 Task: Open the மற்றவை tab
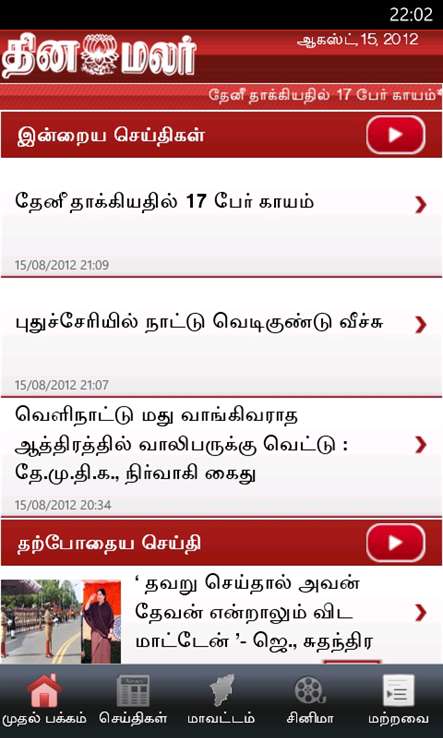point(398,700)
